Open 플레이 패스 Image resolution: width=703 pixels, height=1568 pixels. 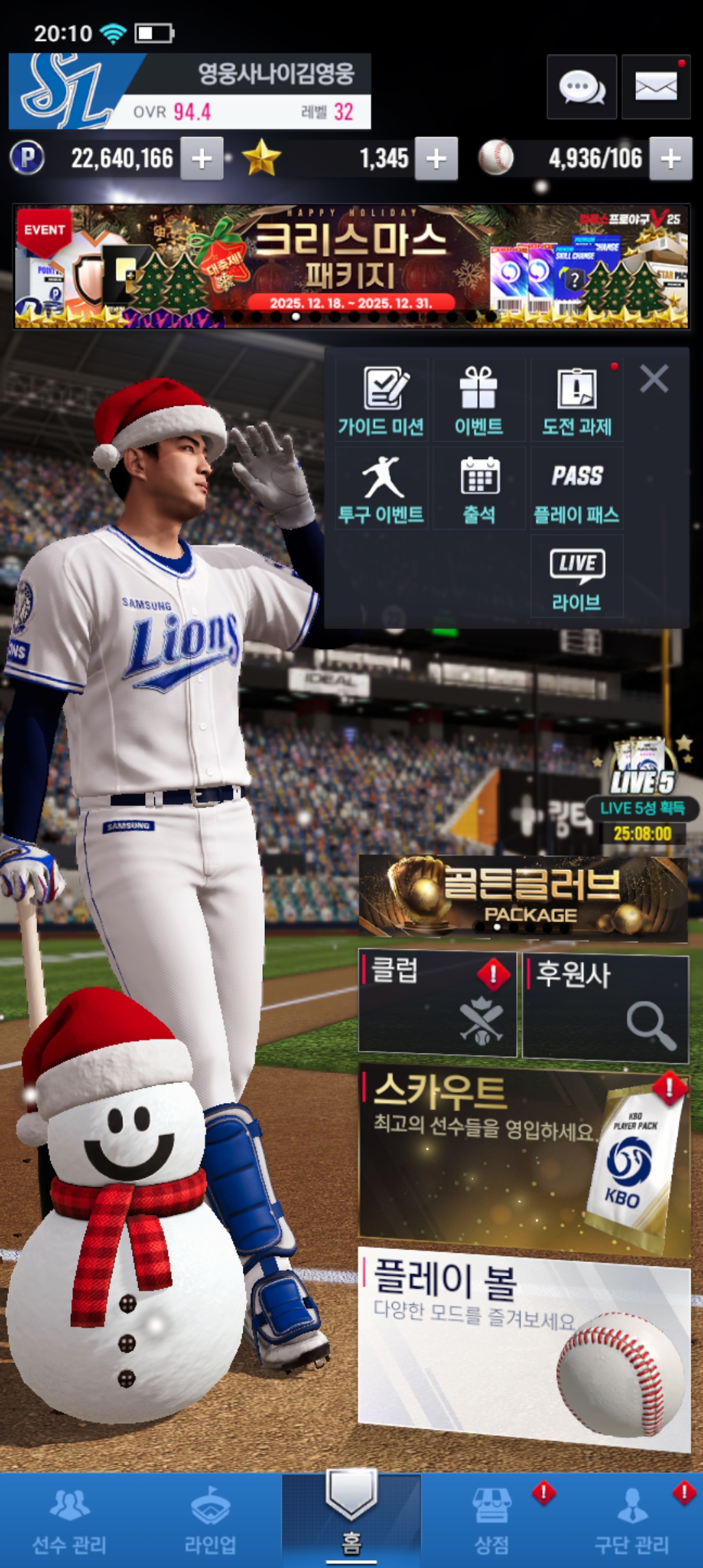(577, 488)
